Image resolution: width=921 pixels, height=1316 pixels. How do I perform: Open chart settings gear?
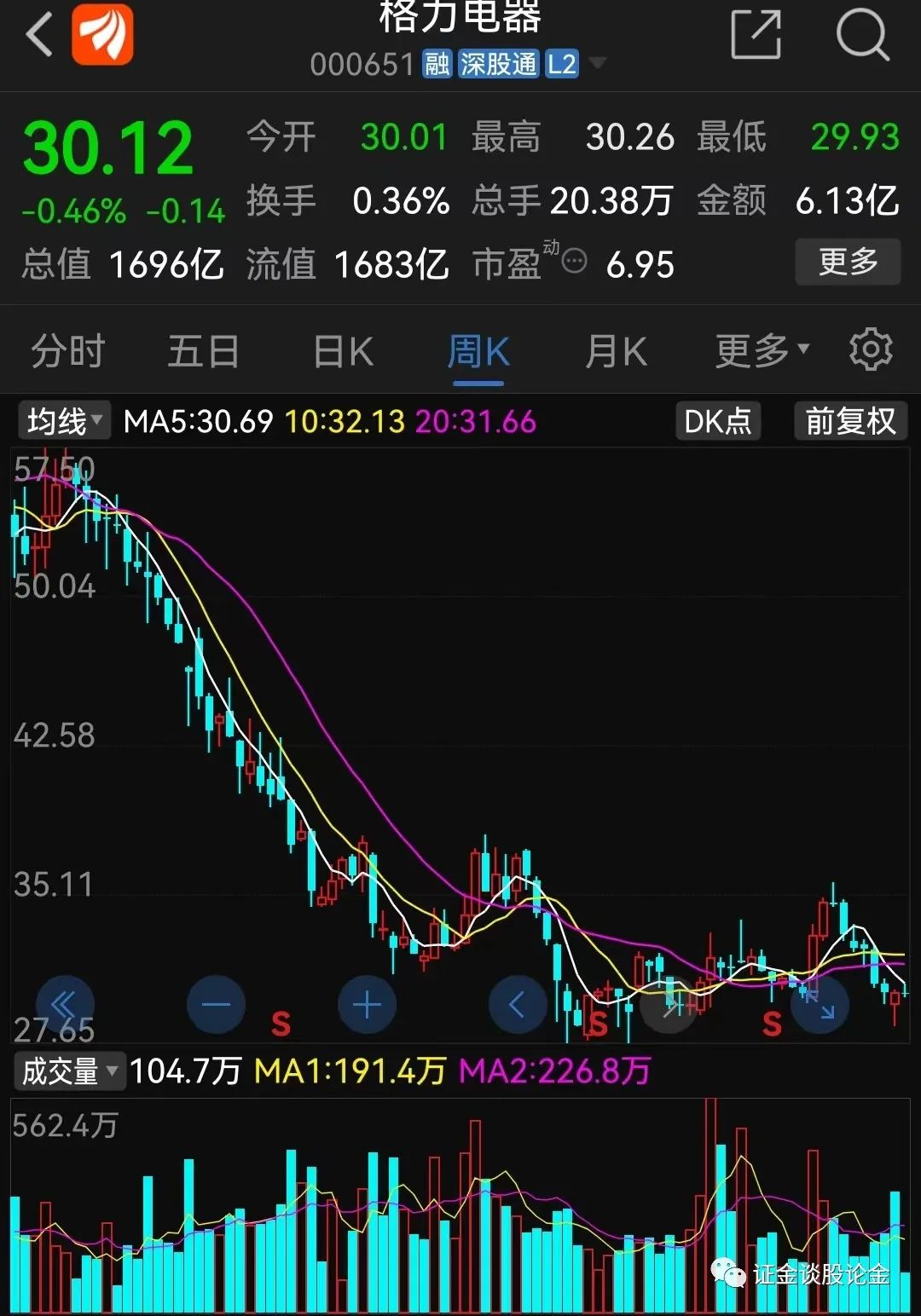click(870, 349)
